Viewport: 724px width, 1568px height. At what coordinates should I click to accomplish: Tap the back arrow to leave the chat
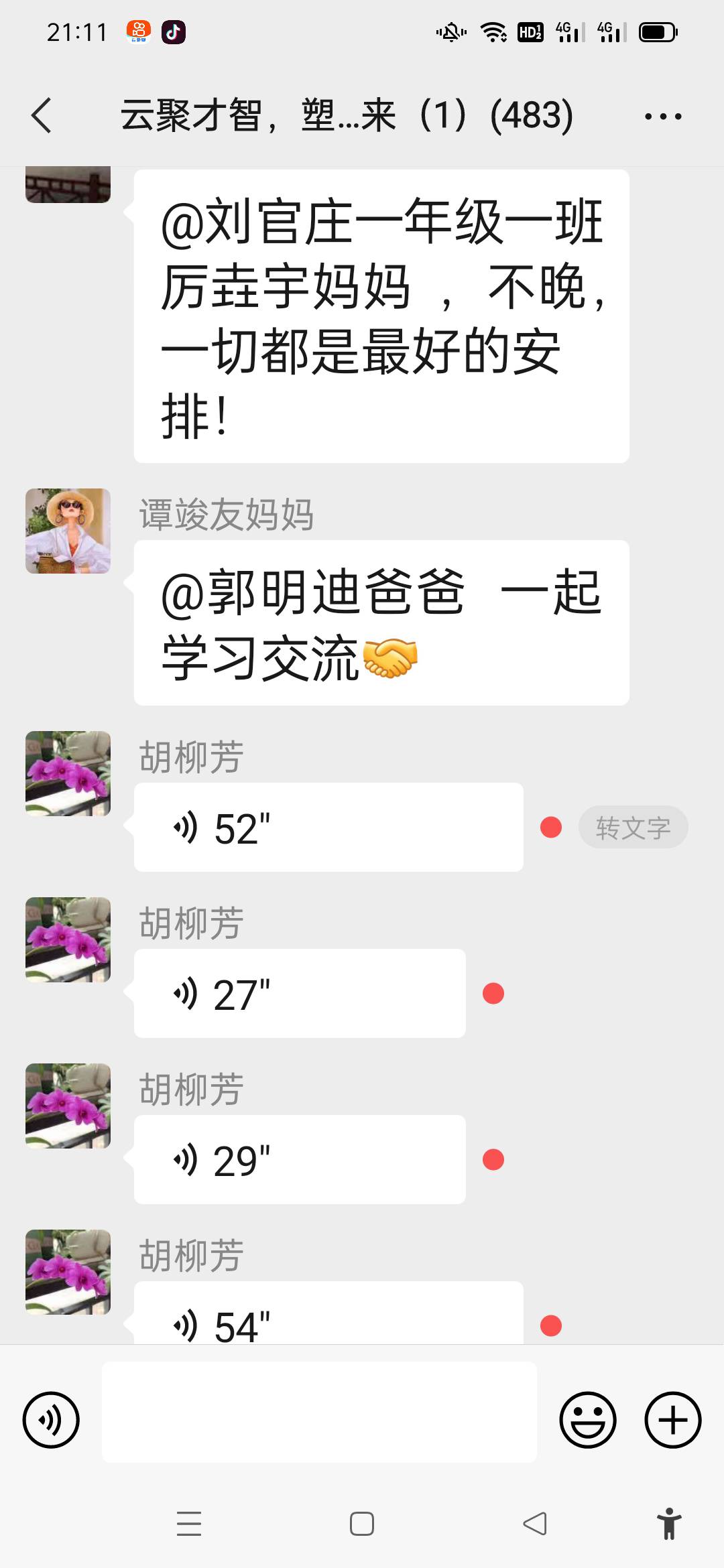[42, 115]
